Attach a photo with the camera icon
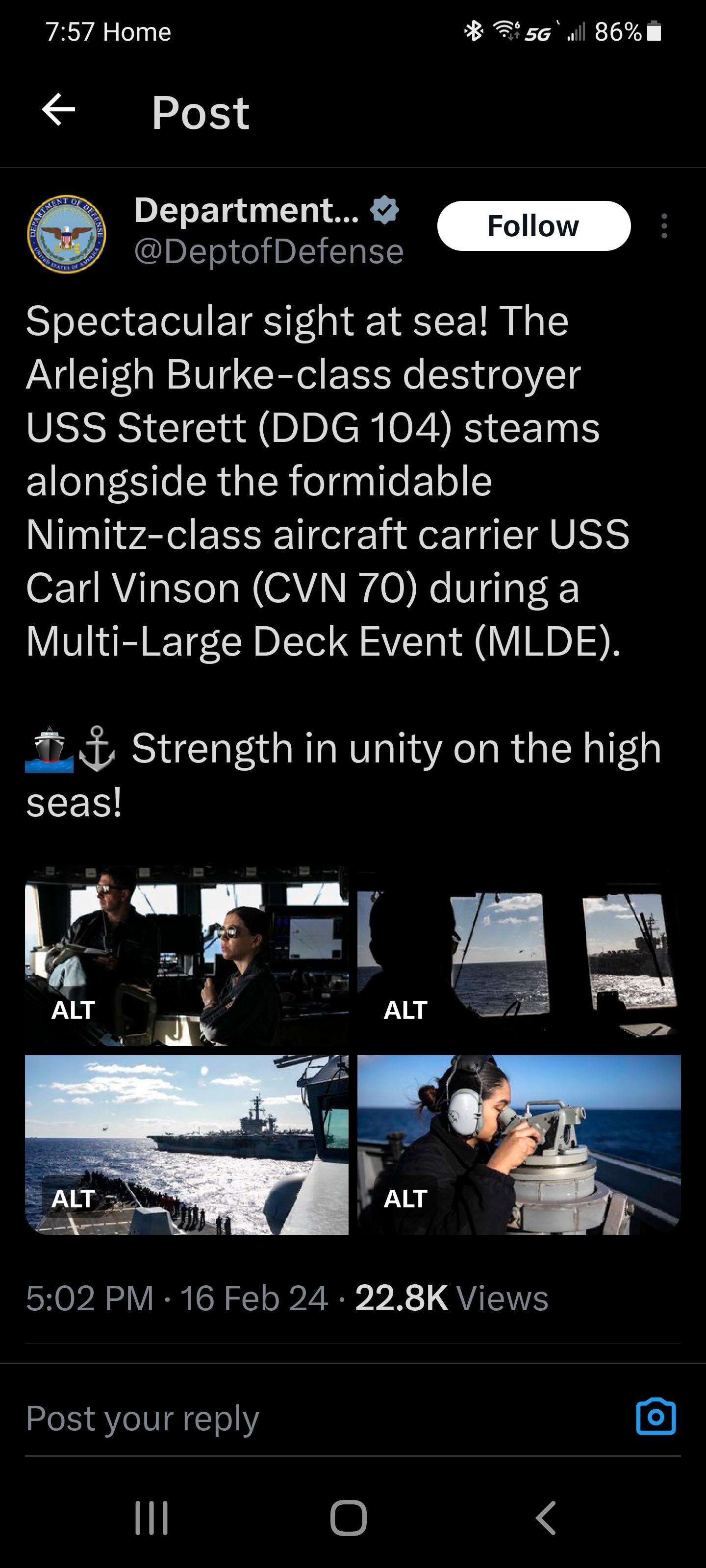Screen dimensions: 706x1568 point(656,1417)
